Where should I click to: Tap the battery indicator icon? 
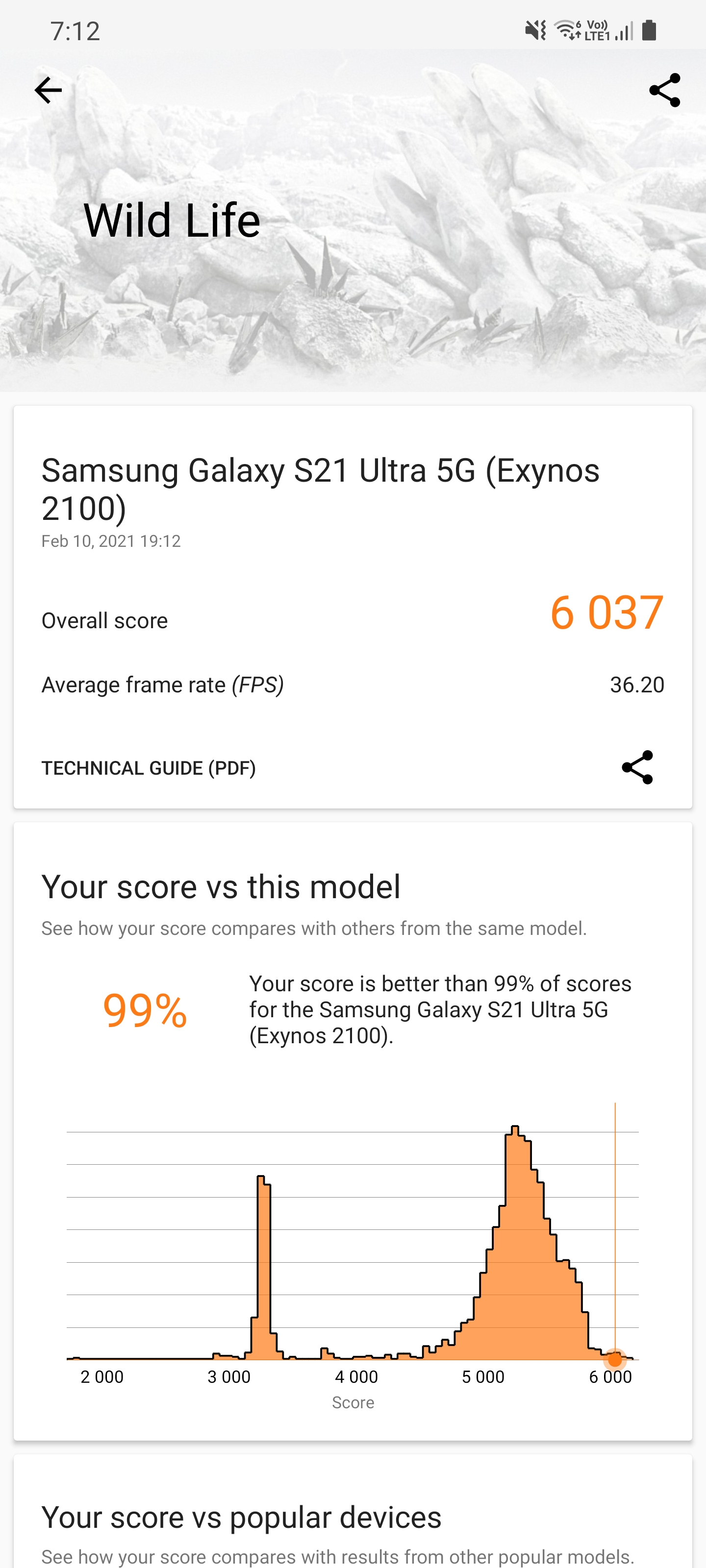[x=649, y=29]
